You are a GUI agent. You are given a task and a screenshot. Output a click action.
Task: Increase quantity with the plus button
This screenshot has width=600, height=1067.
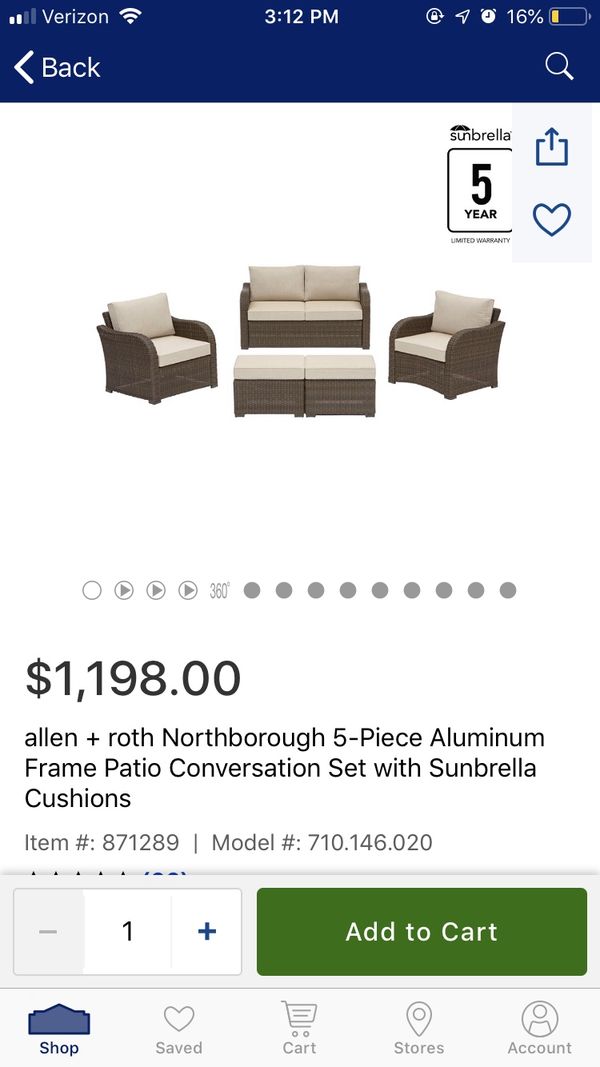point(207,931)
